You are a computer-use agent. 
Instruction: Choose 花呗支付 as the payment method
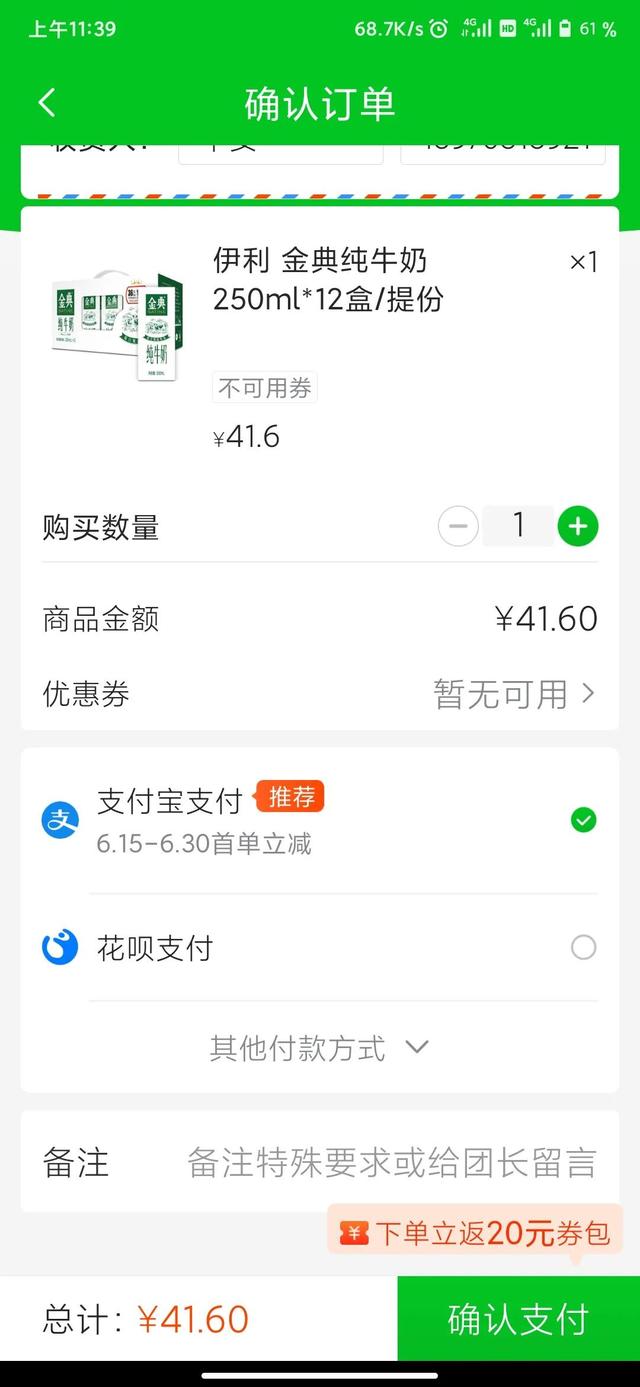coord(583,947)
